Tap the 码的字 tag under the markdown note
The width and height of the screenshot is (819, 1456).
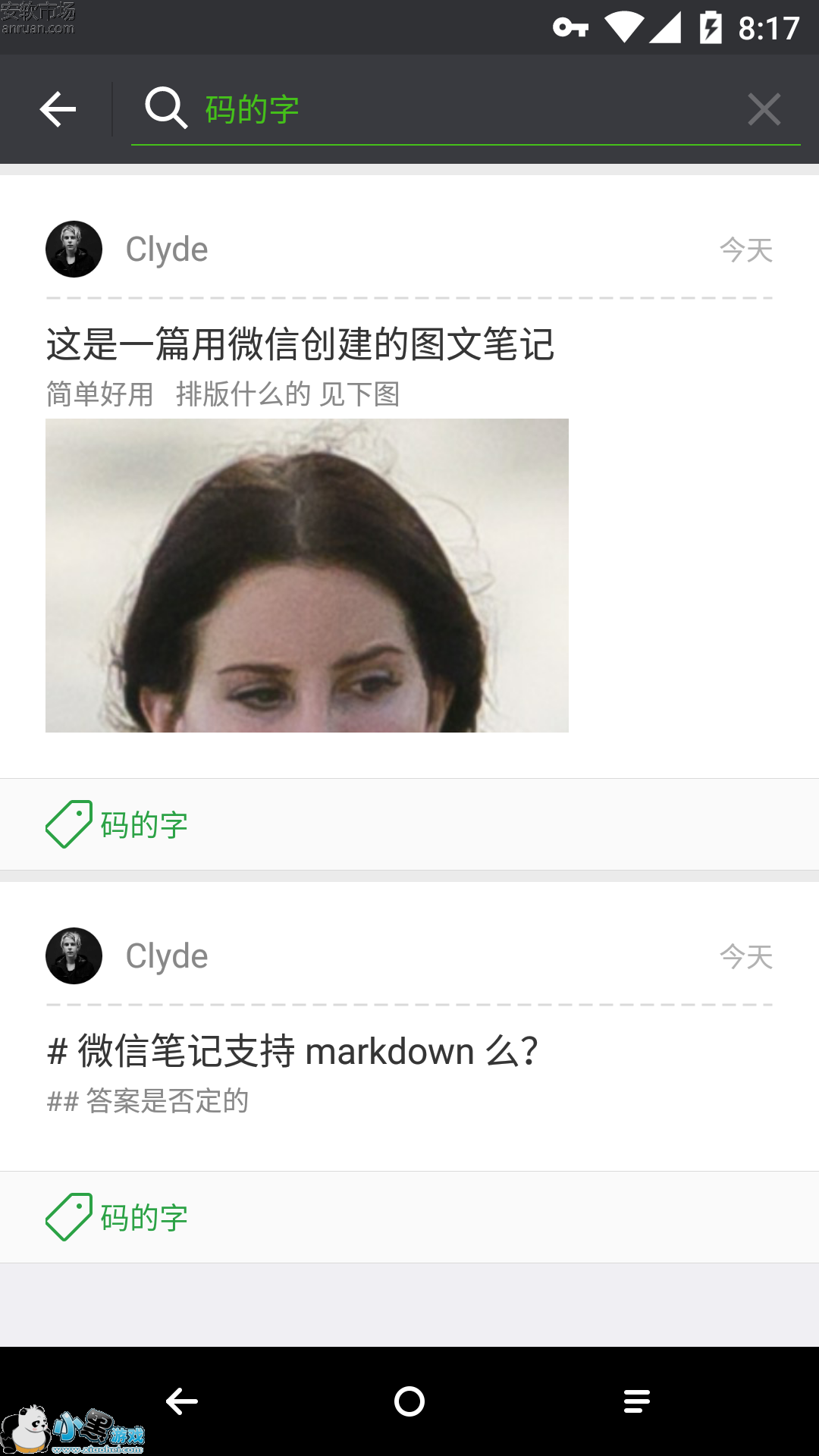tap(118, 1217)
